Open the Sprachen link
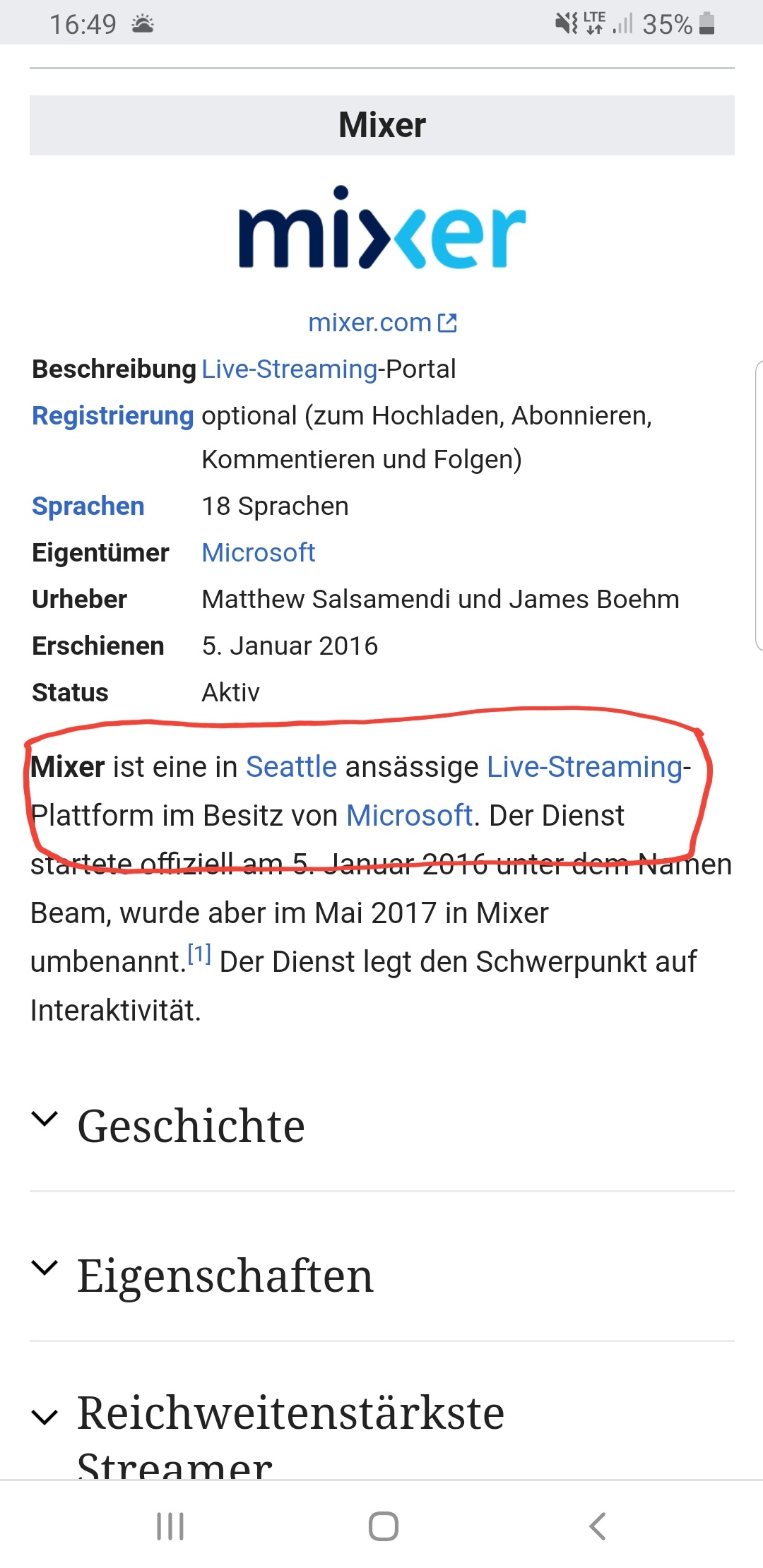This screenshot has width=763, height=1568. (x=88, y=506)
